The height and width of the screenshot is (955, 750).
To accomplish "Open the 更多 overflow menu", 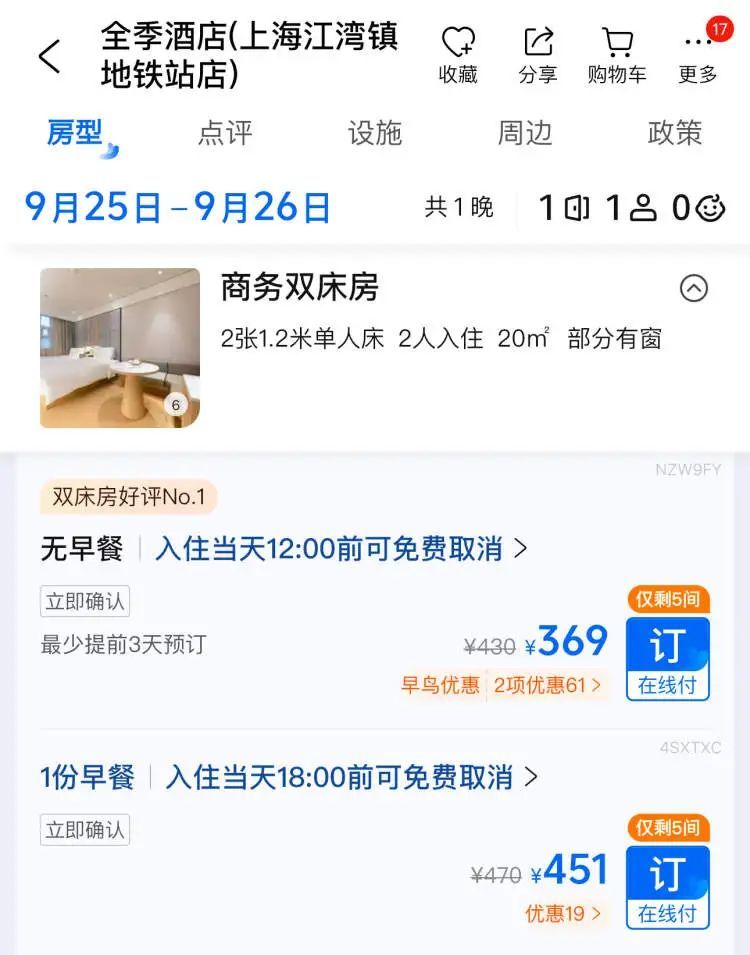I will (698, 55).
